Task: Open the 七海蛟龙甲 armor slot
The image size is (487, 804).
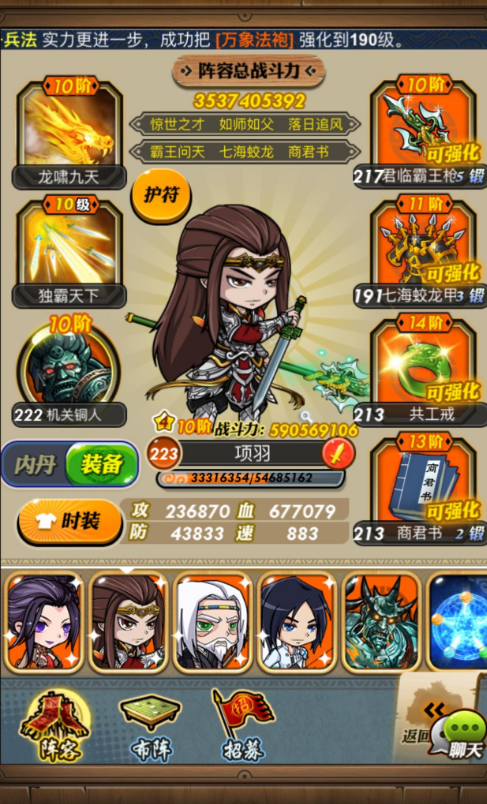Action: (x=423, y=251)
